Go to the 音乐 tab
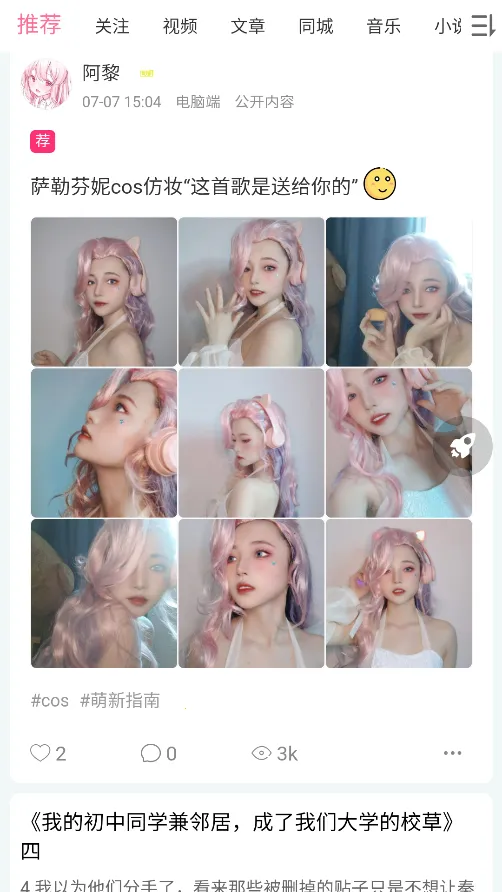502x892 pixels. (x=384, y=26)
